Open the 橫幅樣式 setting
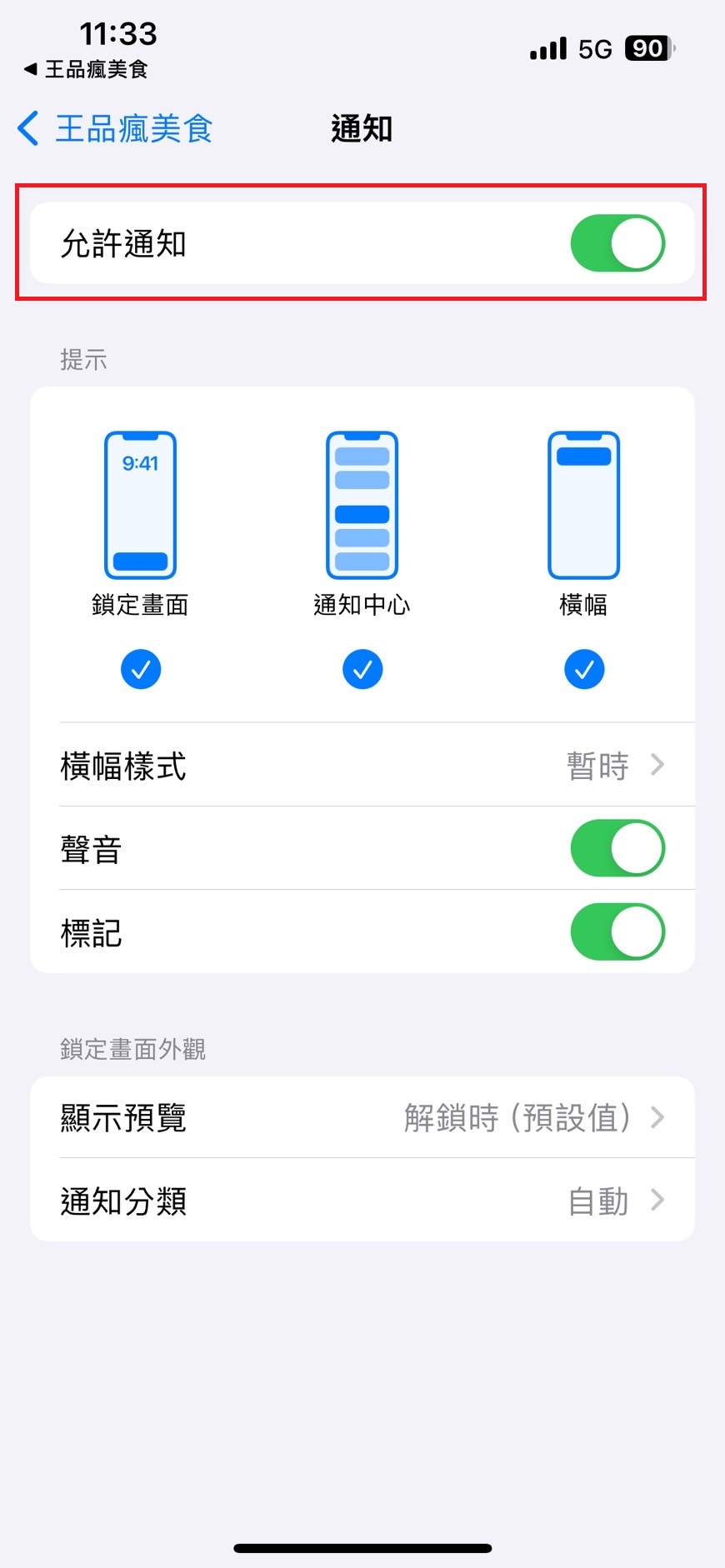 362,765
